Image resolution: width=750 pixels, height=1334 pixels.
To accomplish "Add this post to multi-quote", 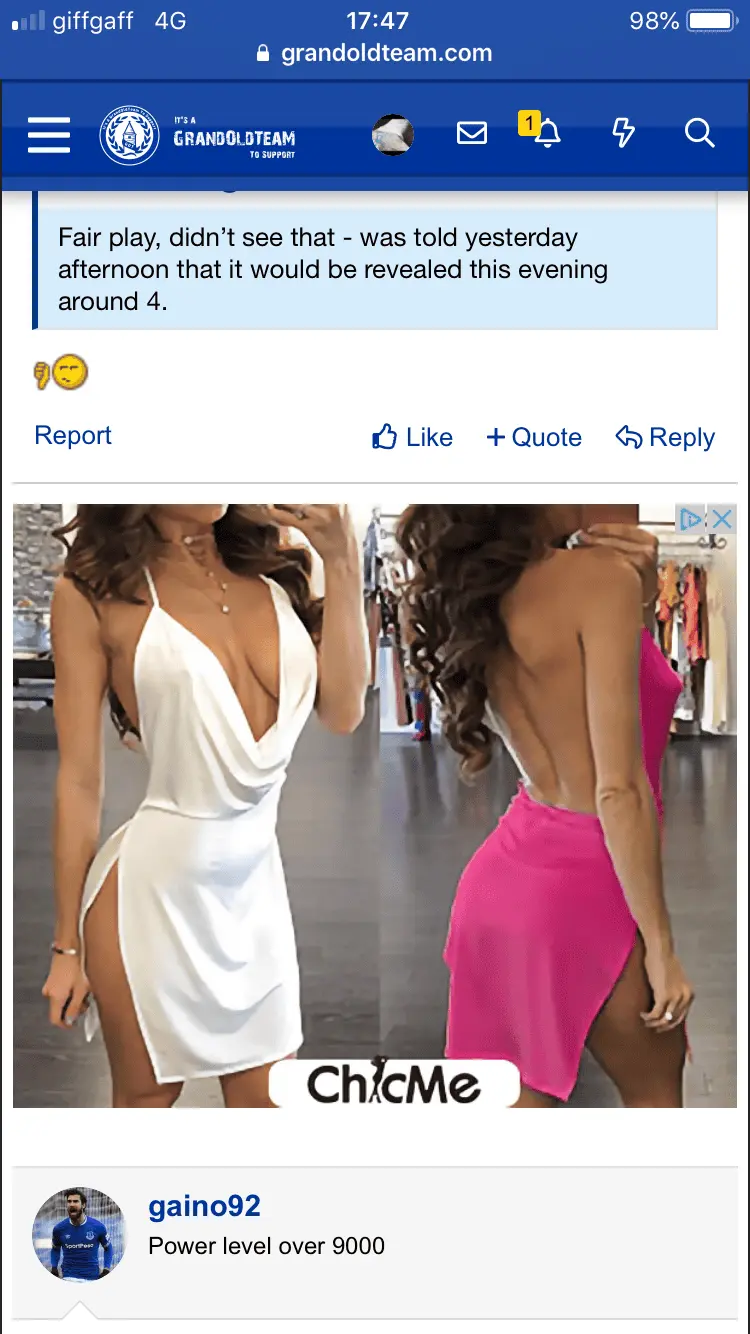I will pyautogui.click(x=534, y=437).
